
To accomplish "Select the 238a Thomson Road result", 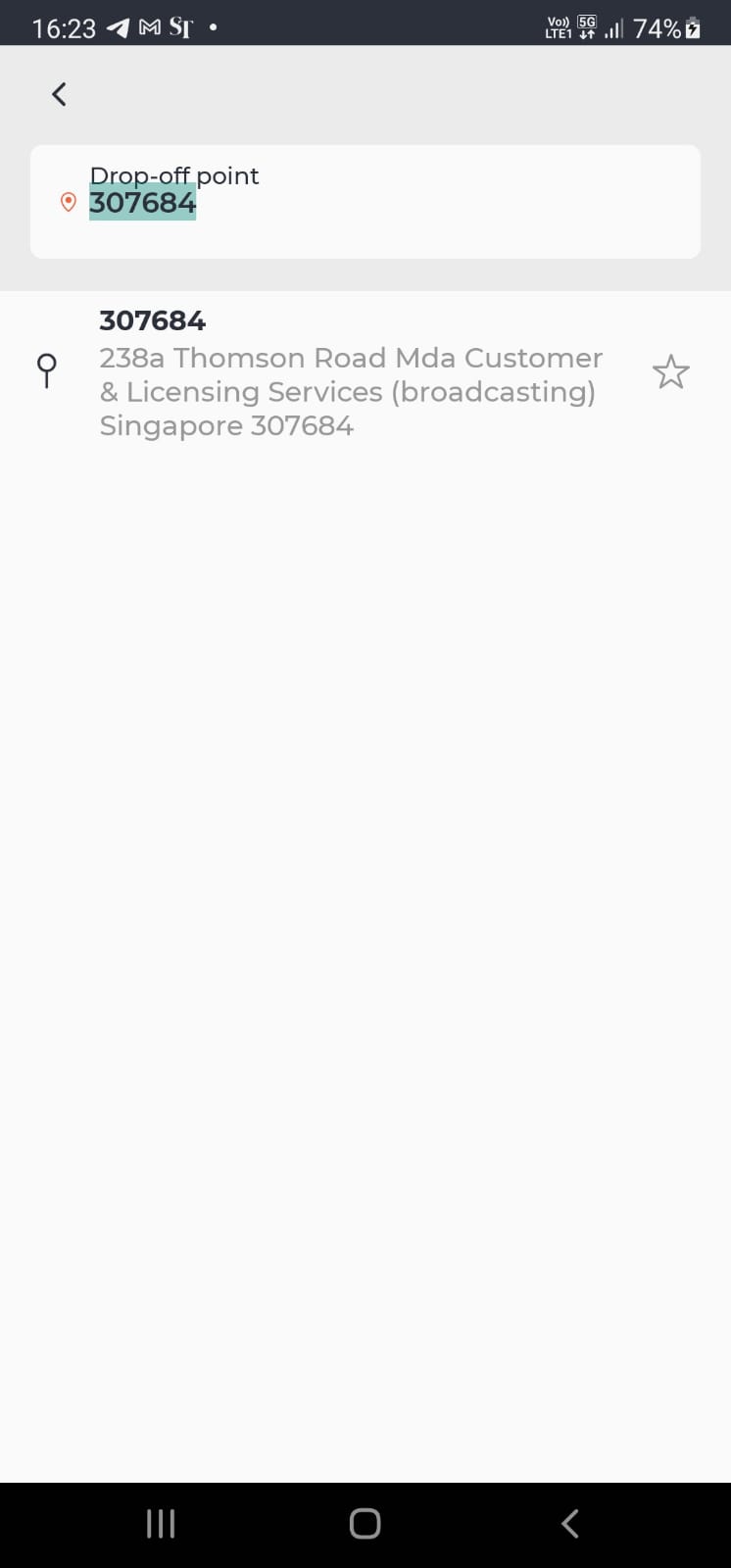I will [x=349, y=374].
